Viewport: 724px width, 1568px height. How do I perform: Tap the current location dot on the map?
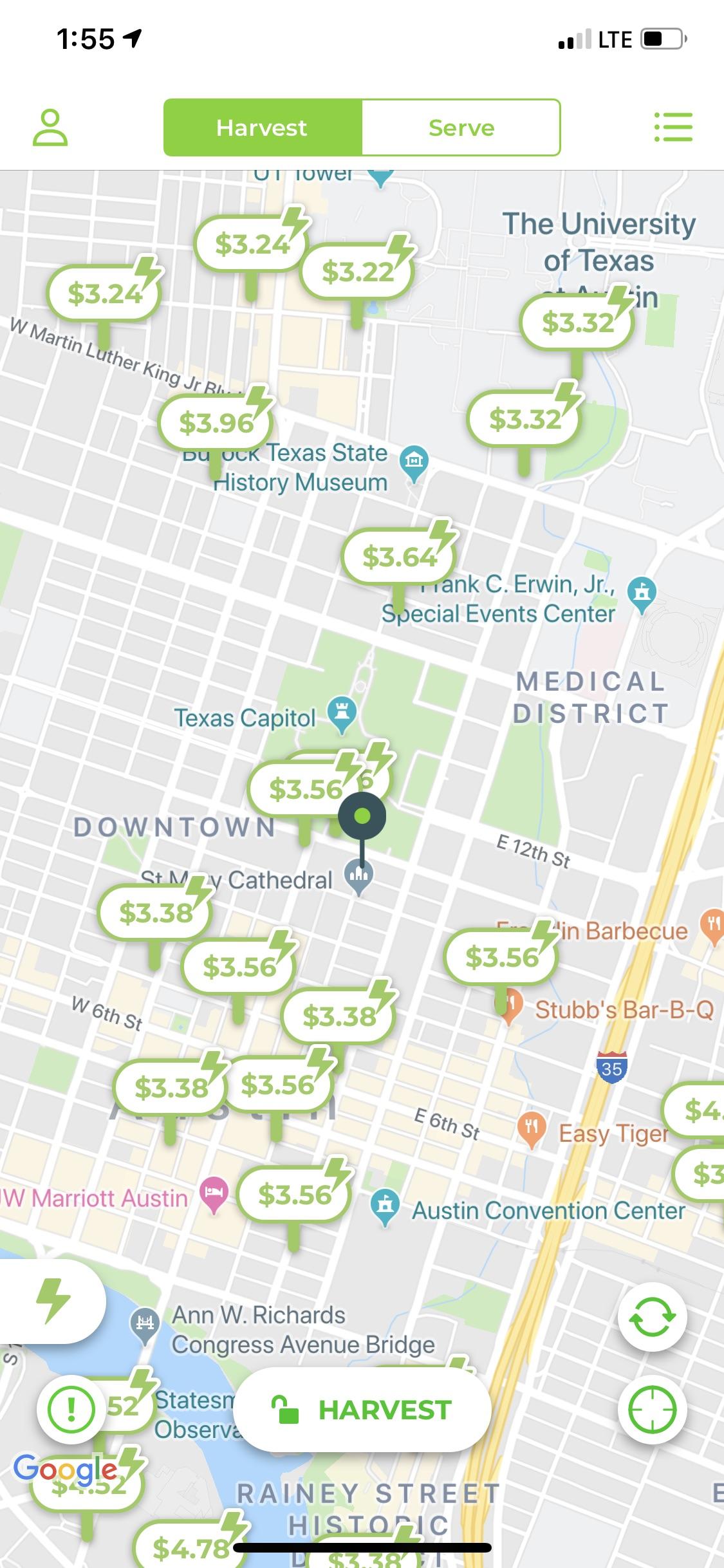coord(362,814)
